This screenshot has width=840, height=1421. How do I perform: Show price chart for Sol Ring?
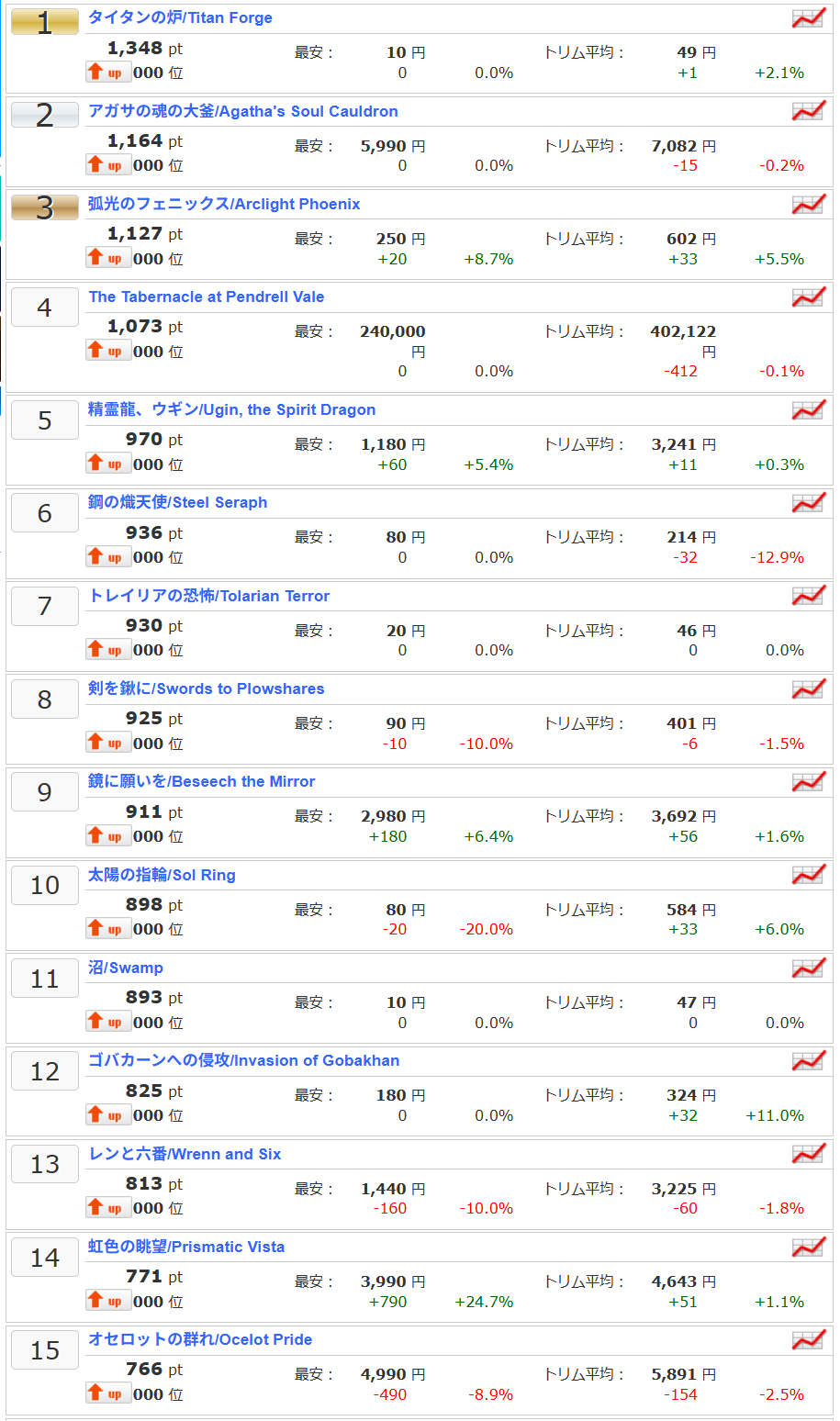pos(808,875)
